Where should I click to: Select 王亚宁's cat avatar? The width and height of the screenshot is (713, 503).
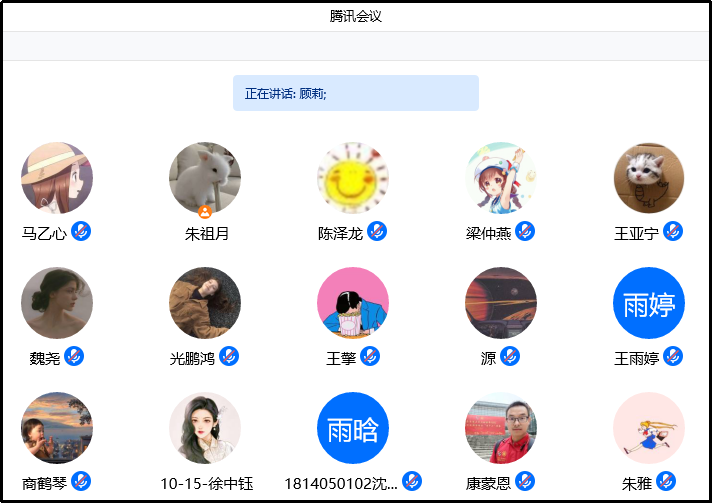pos(649,178)
